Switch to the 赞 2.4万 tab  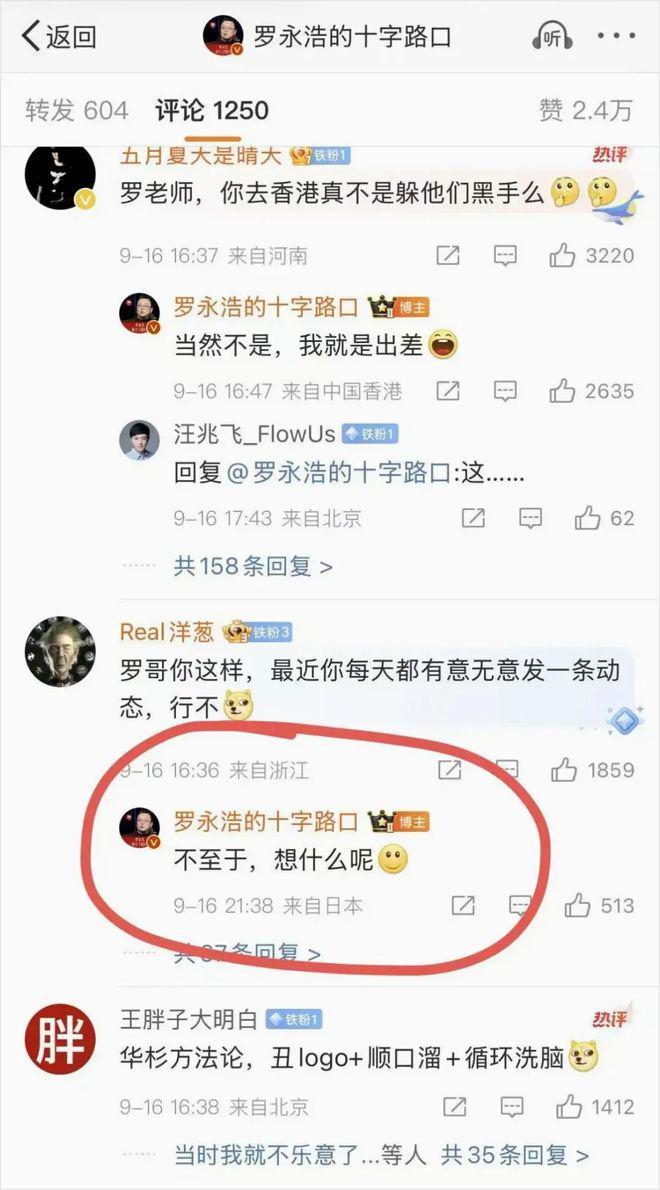click(x=586, y=110)
